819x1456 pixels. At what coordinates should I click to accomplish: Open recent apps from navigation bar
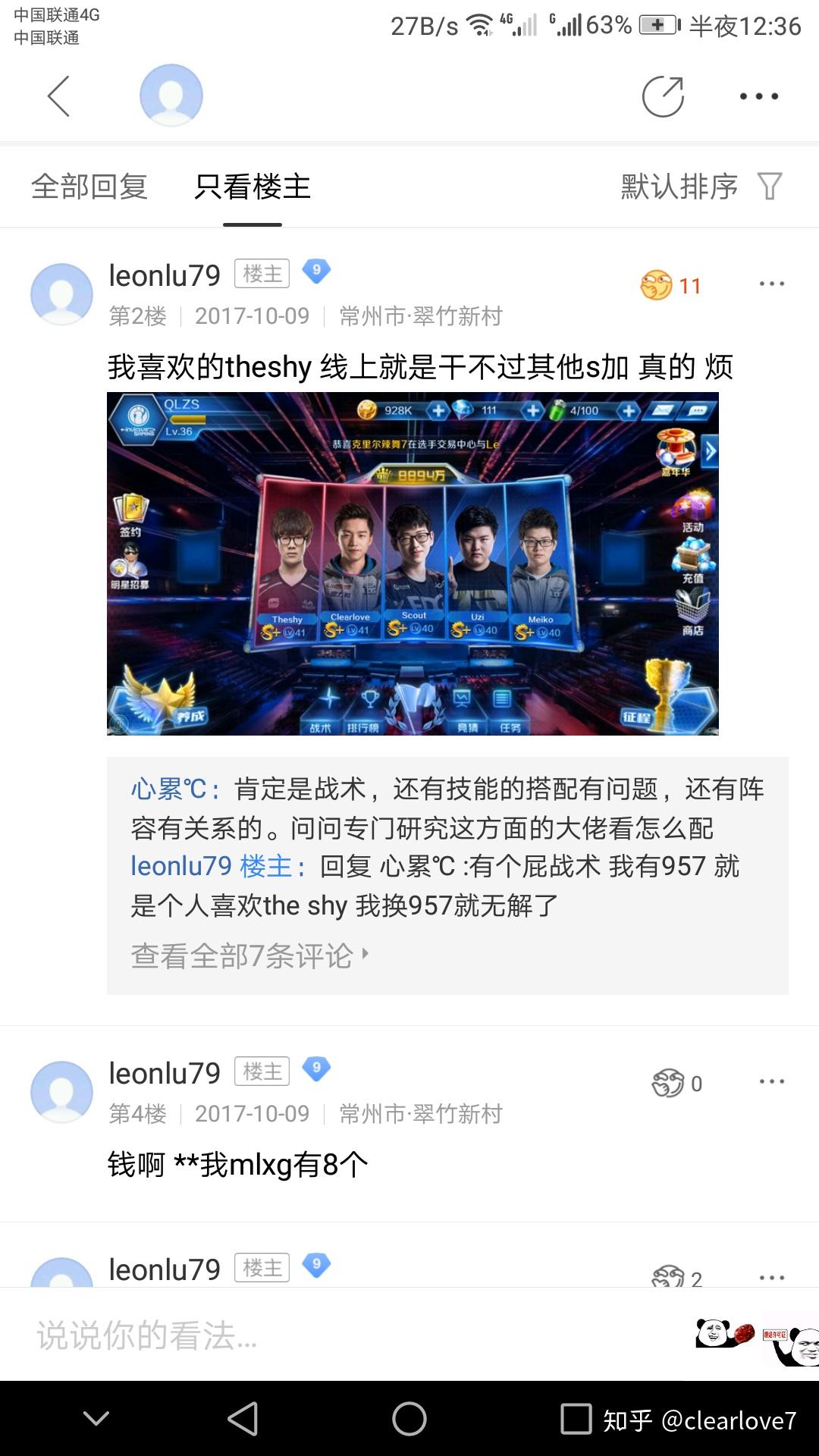pyautogui.click(x=576, y=1419)
